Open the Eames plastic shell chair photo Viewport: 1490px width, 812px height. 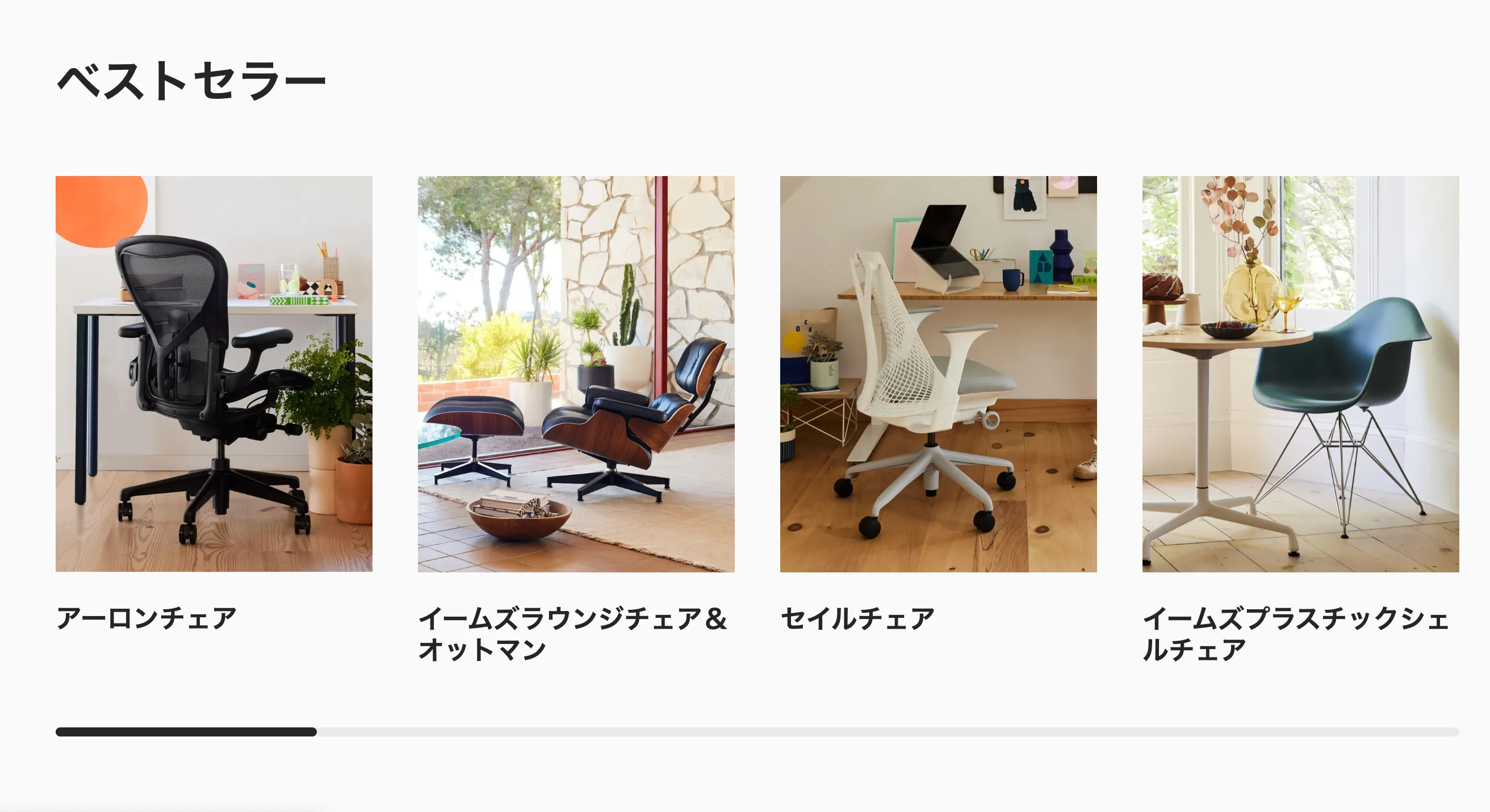1300,374
